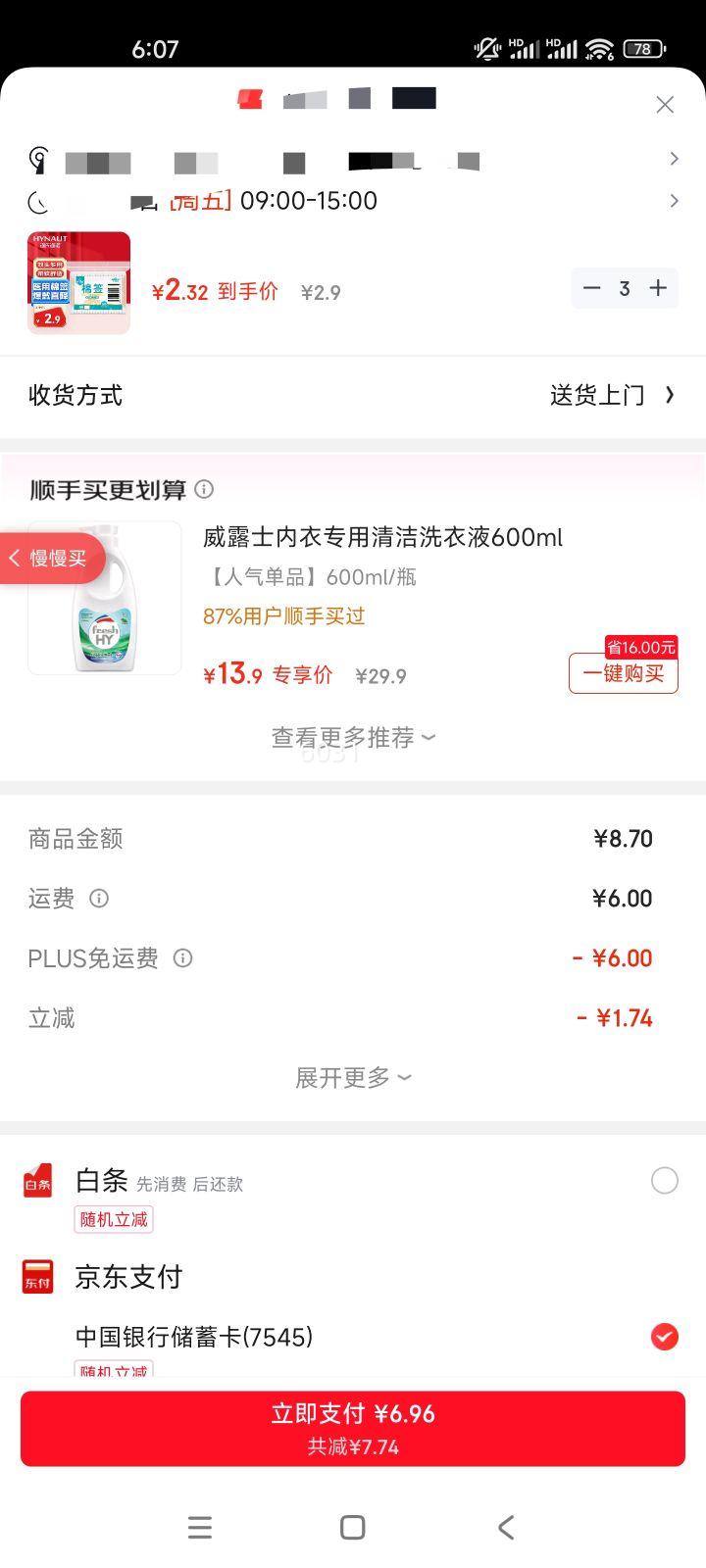Close the checkout panel with the X
The height and width of the screenshot is (1568, 706).
665,104
